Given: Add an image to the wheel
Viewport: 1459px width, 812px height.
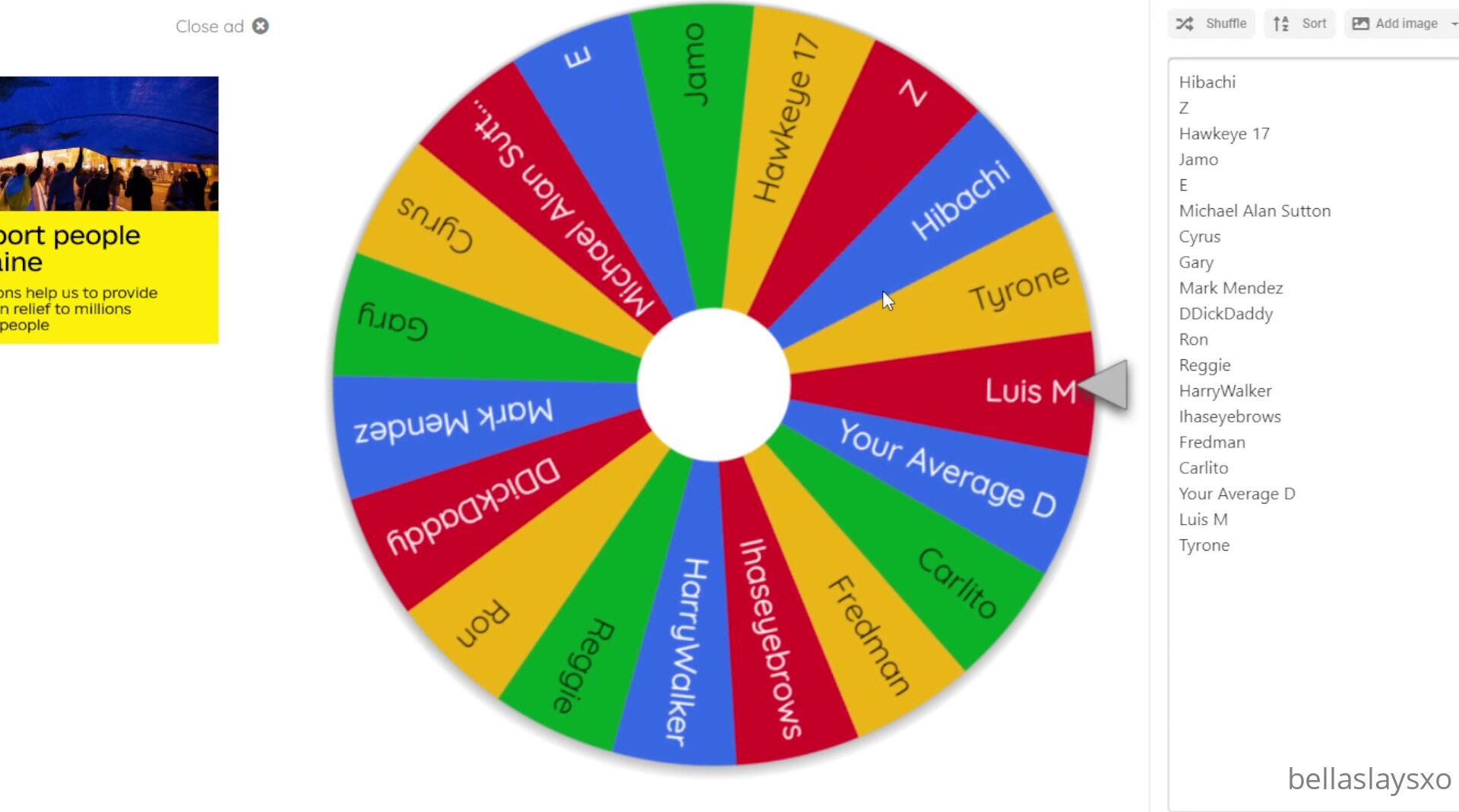Looking at the screenshot, I should 1397,24.
